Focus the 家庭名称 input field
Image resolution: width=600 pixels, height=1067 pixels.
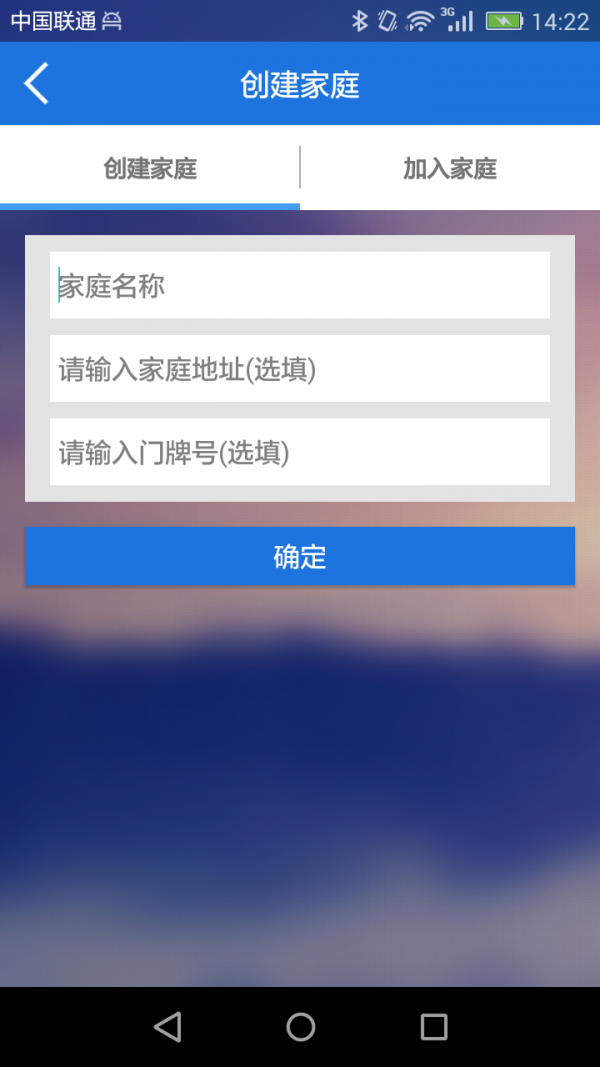300,286
